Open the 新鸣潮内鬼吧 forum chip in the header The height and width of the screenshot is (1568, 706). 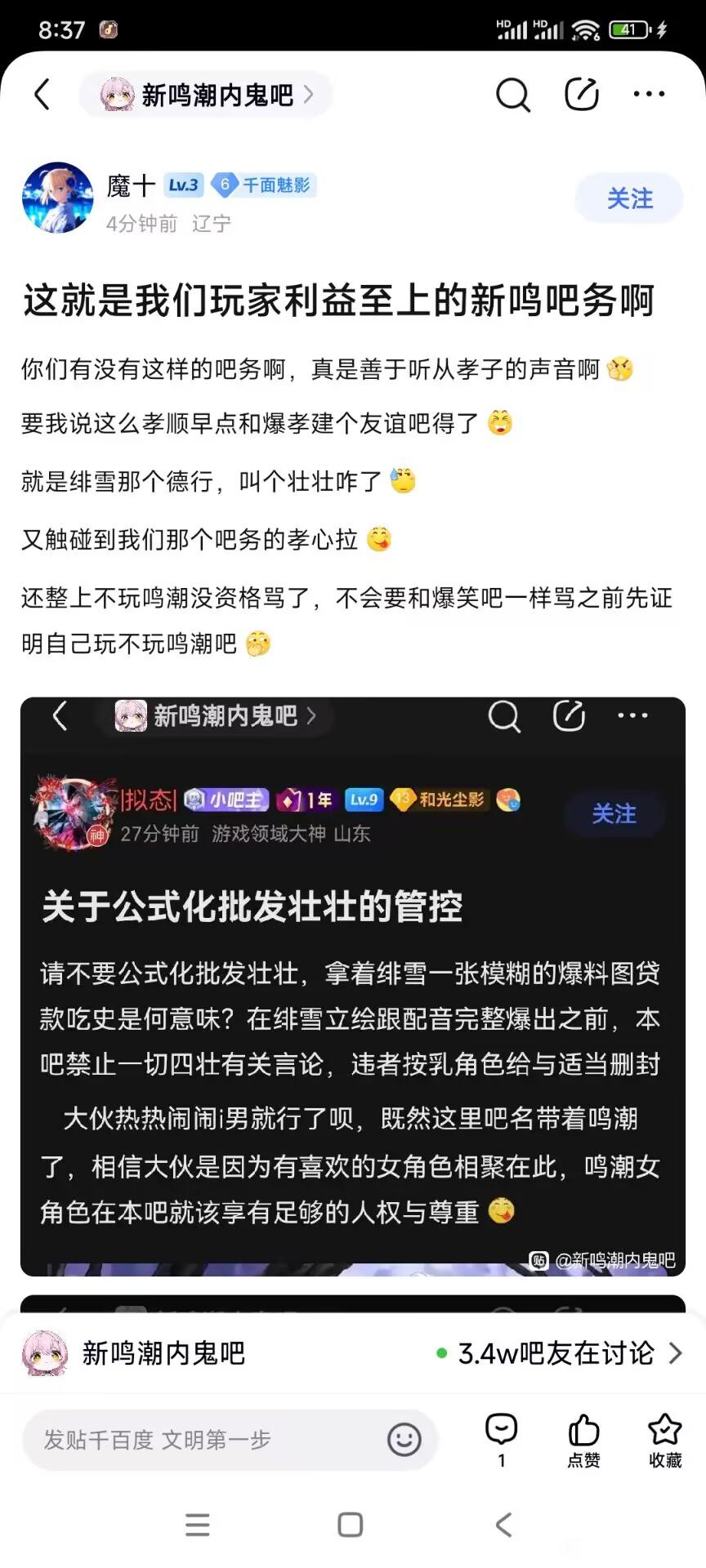(x=206, y=95)
